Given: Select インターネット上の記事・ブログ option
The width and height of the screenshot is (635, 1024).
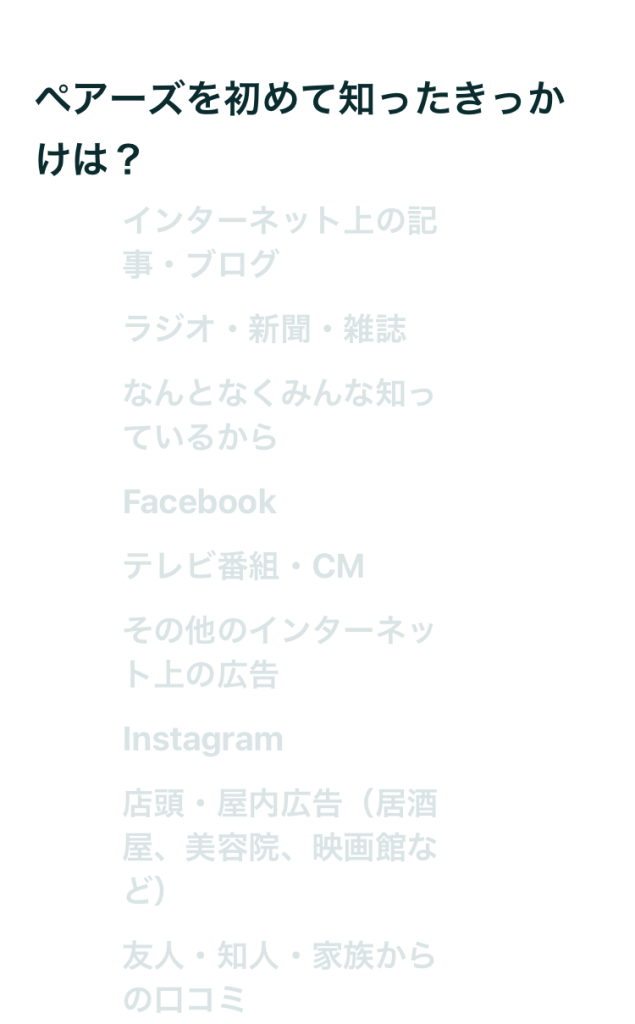Looking at the screenshot, I should pos(279,243).
